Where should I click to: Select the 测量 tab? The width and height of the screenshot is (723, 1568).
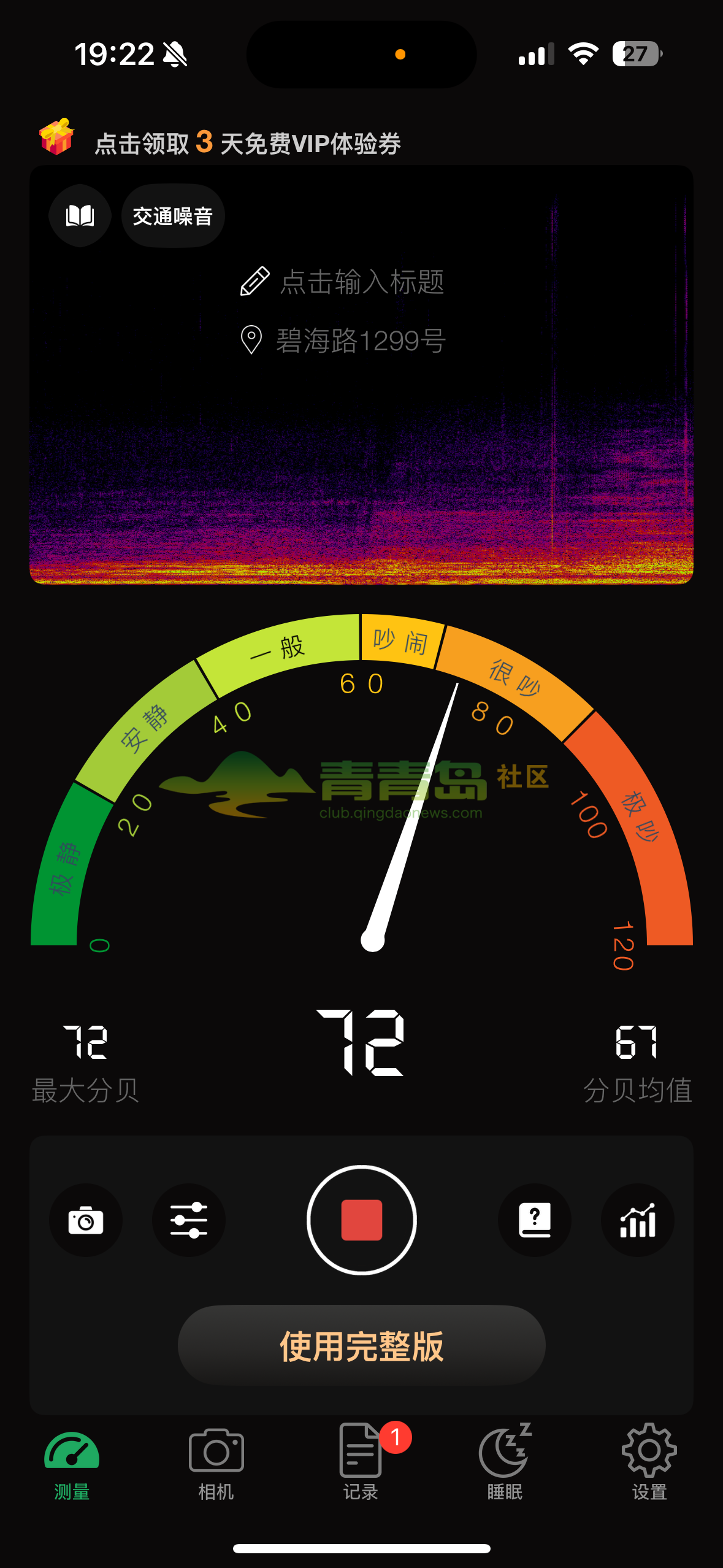72,1464
